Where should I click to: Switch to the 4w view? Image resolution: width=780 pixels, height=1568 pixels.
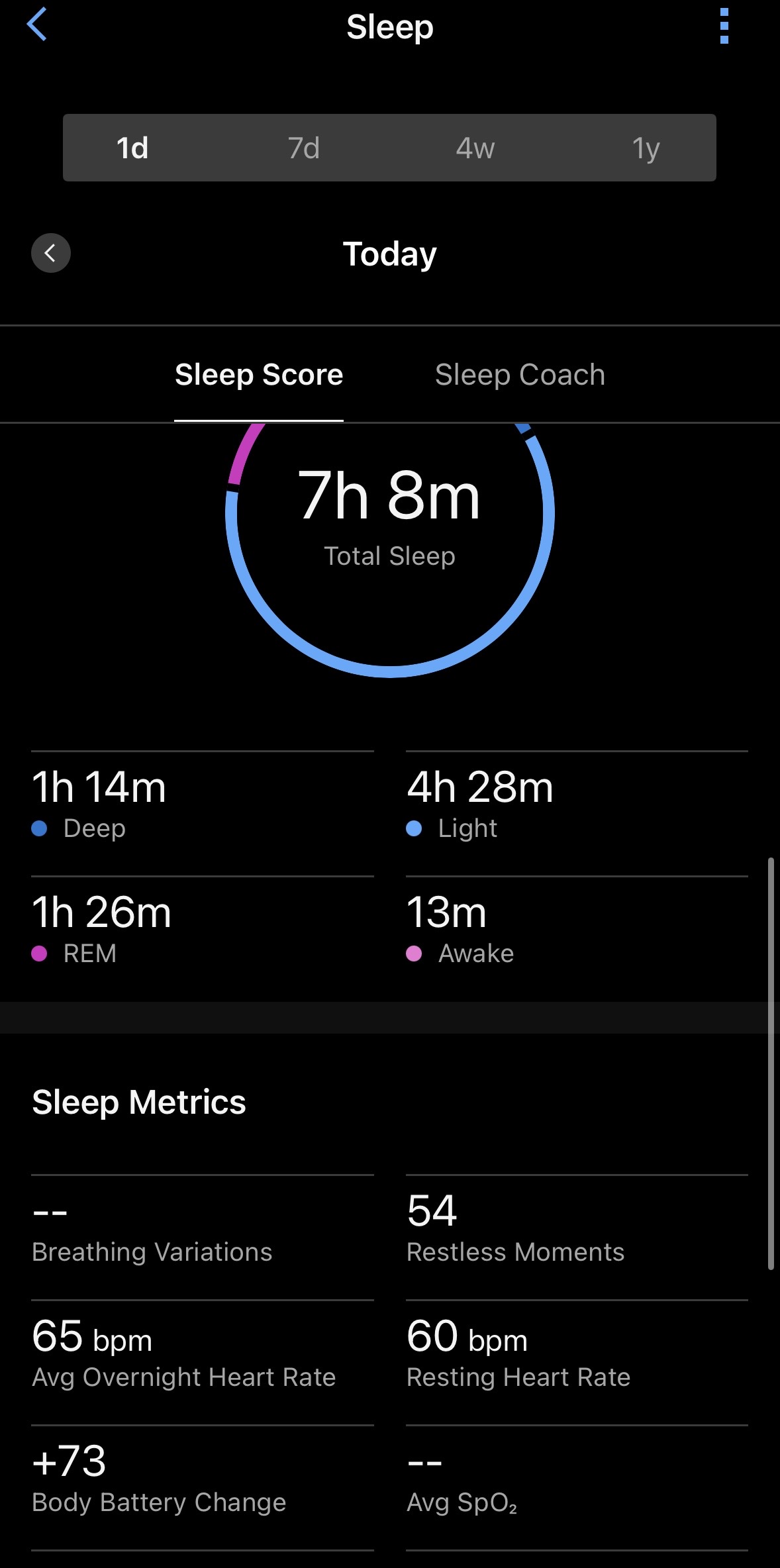pyautogui.click(x=475, y=148)
